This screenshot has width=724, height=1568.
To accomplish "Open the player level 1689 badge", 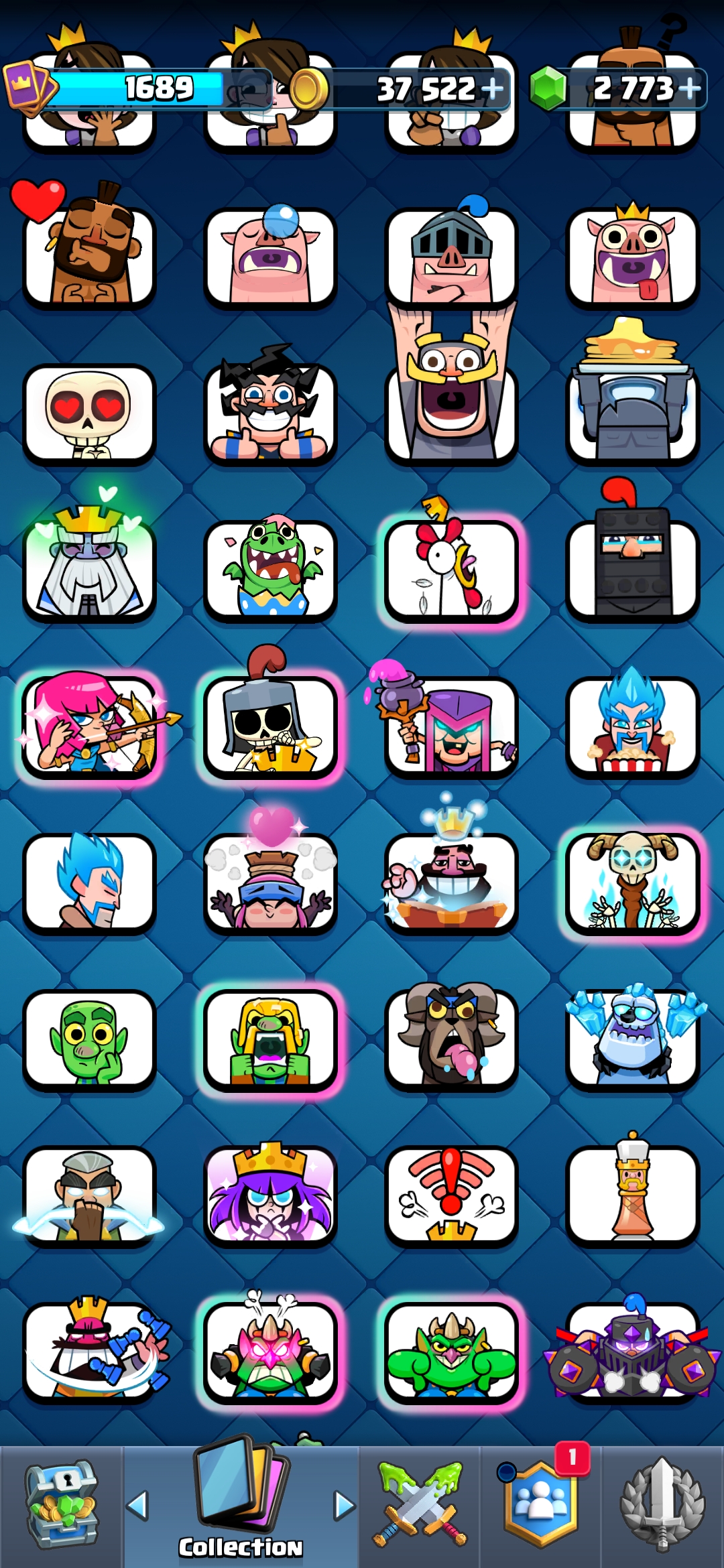I will click(114, 88).
